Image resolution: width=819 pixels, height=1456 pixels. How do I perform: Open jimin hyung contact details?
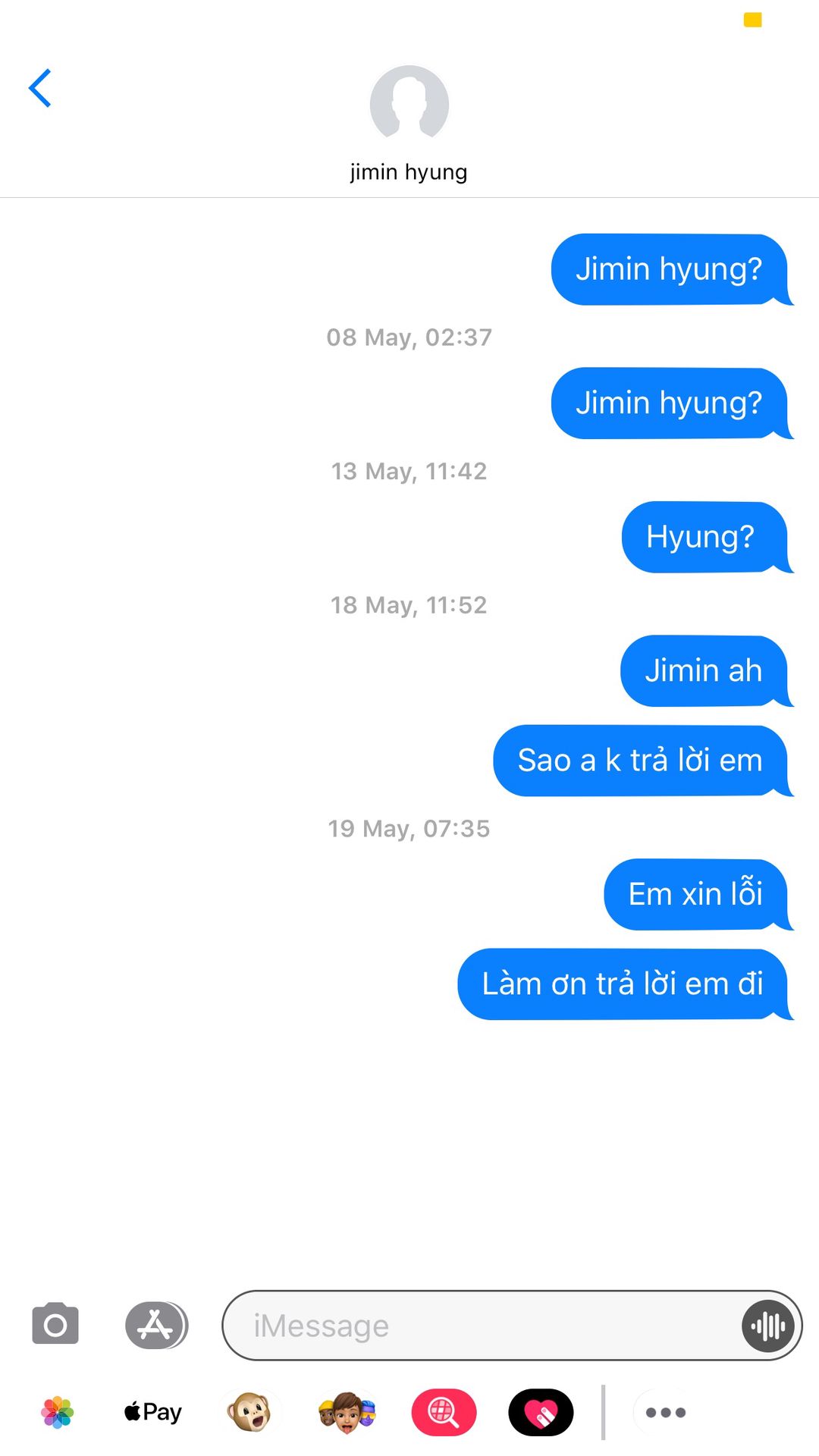pos(409,121)
